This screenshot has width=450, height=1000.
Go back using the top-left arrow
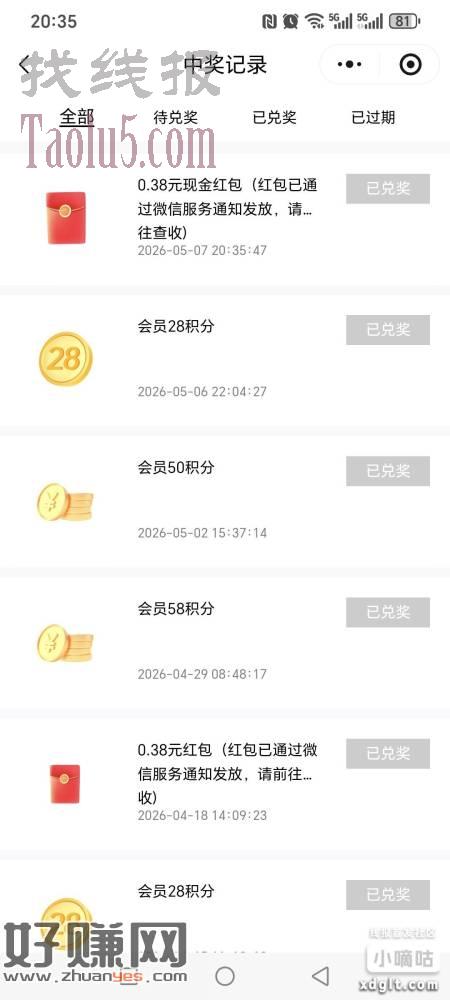tap(24, 64)
